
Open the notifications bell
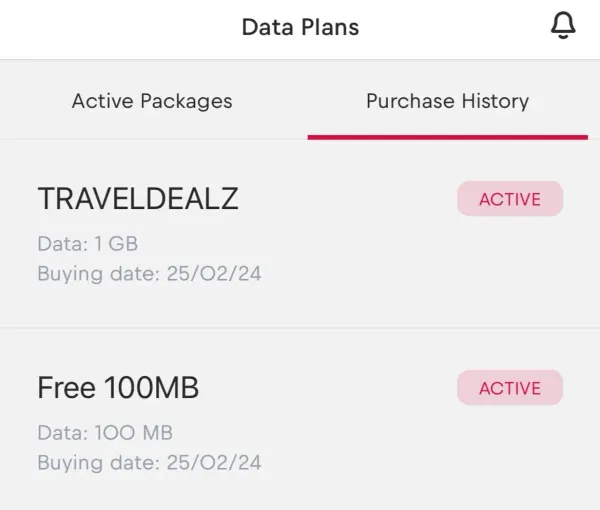563,27
